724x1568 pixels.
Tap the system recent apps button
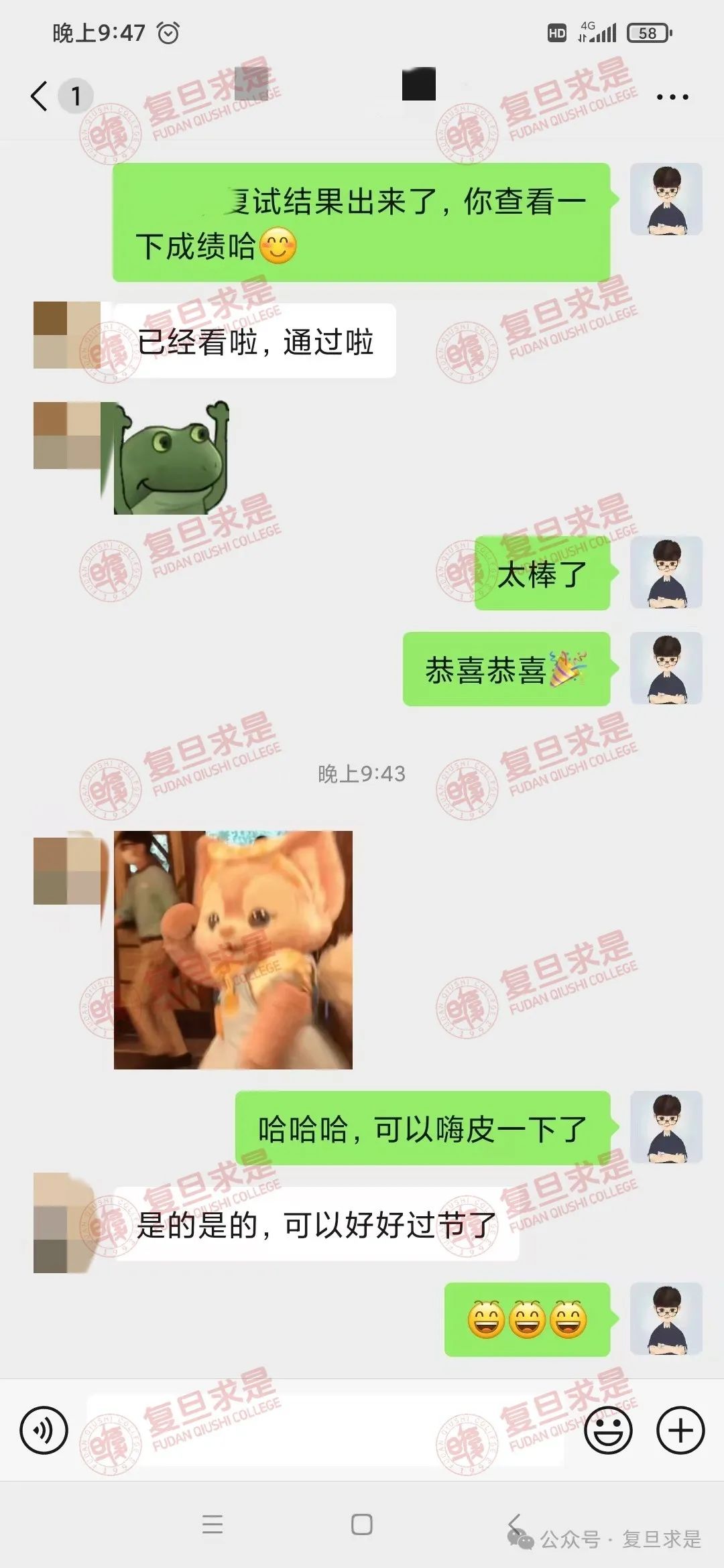click(213, 1524)
